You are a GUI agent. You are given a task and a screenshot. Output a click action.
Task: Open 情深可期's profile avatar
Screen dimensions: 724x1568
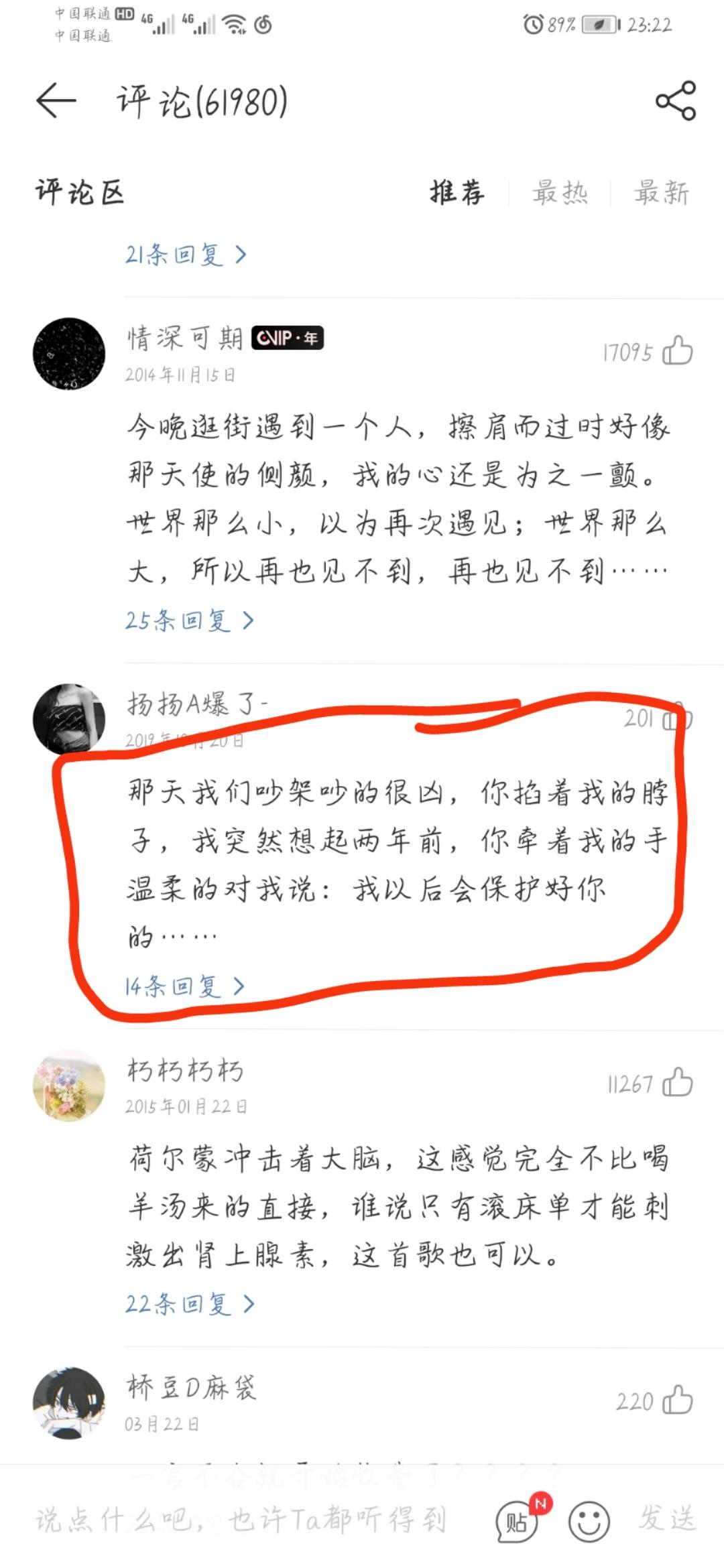69,354
